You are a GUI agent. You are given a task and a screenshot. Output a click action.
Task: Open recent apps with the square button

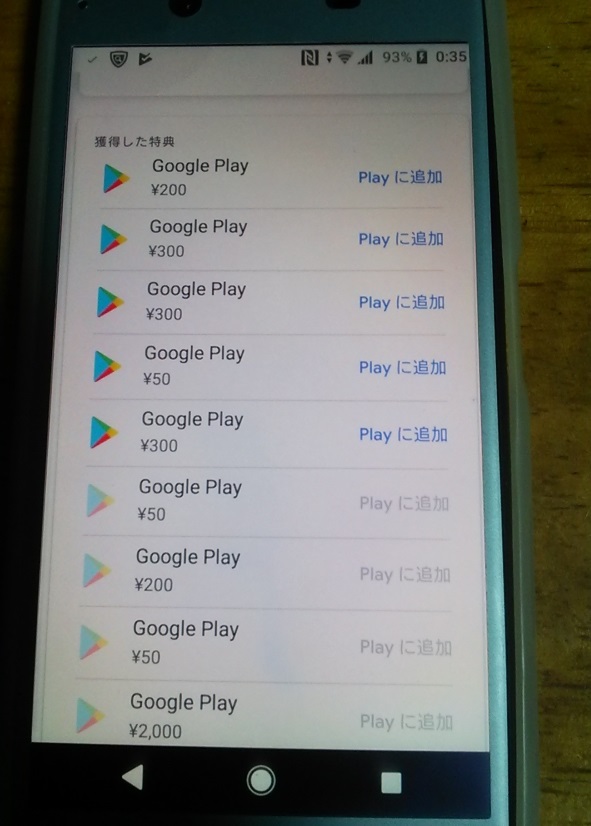click(x=391, y=782)
